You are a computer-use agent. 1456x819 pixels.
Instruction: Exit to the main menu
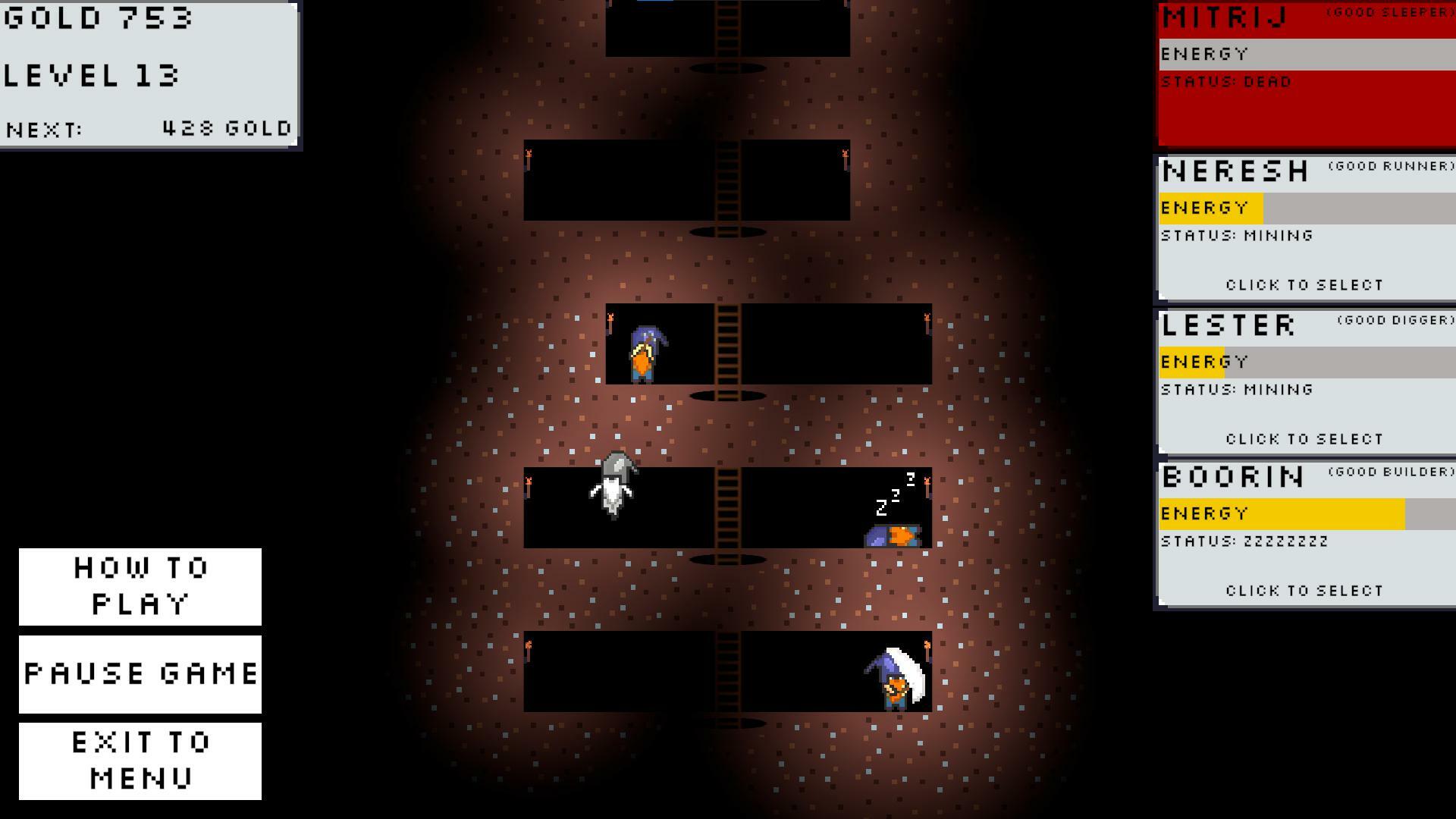tap(140, 761)
